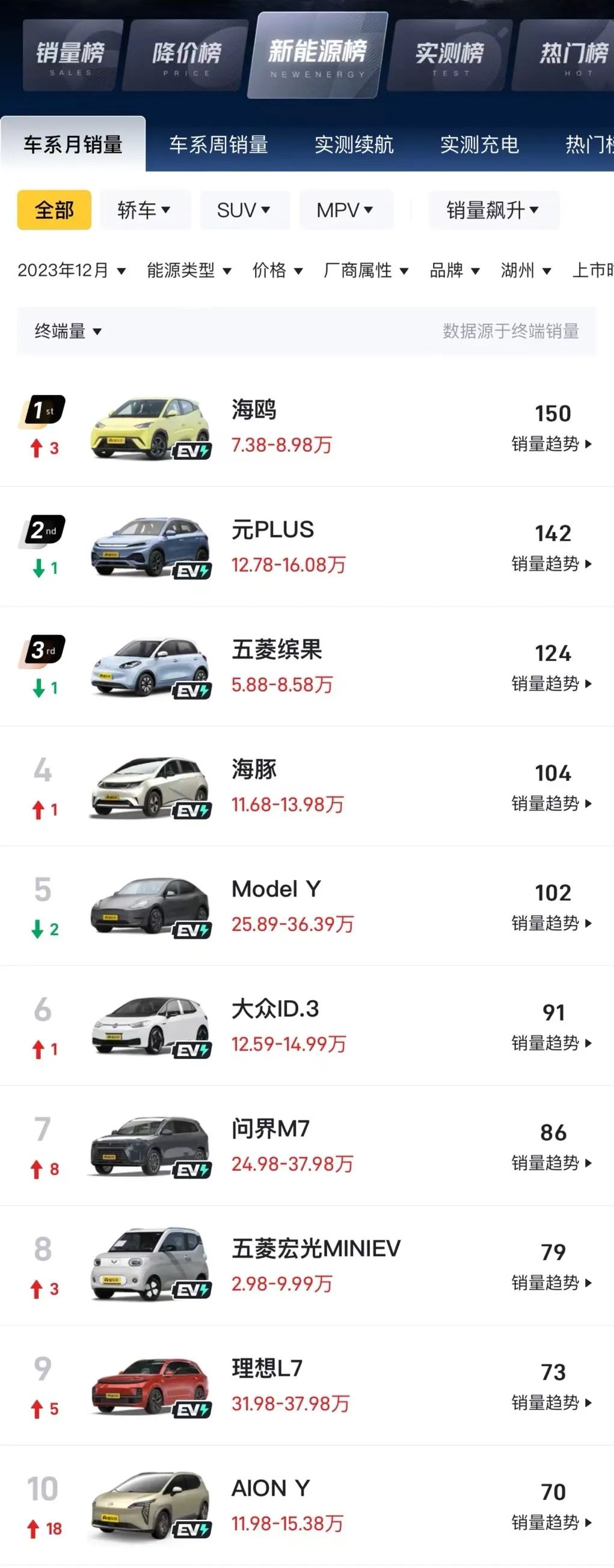
Task: Change the month from 2023年12月
Action: (72, 270)
